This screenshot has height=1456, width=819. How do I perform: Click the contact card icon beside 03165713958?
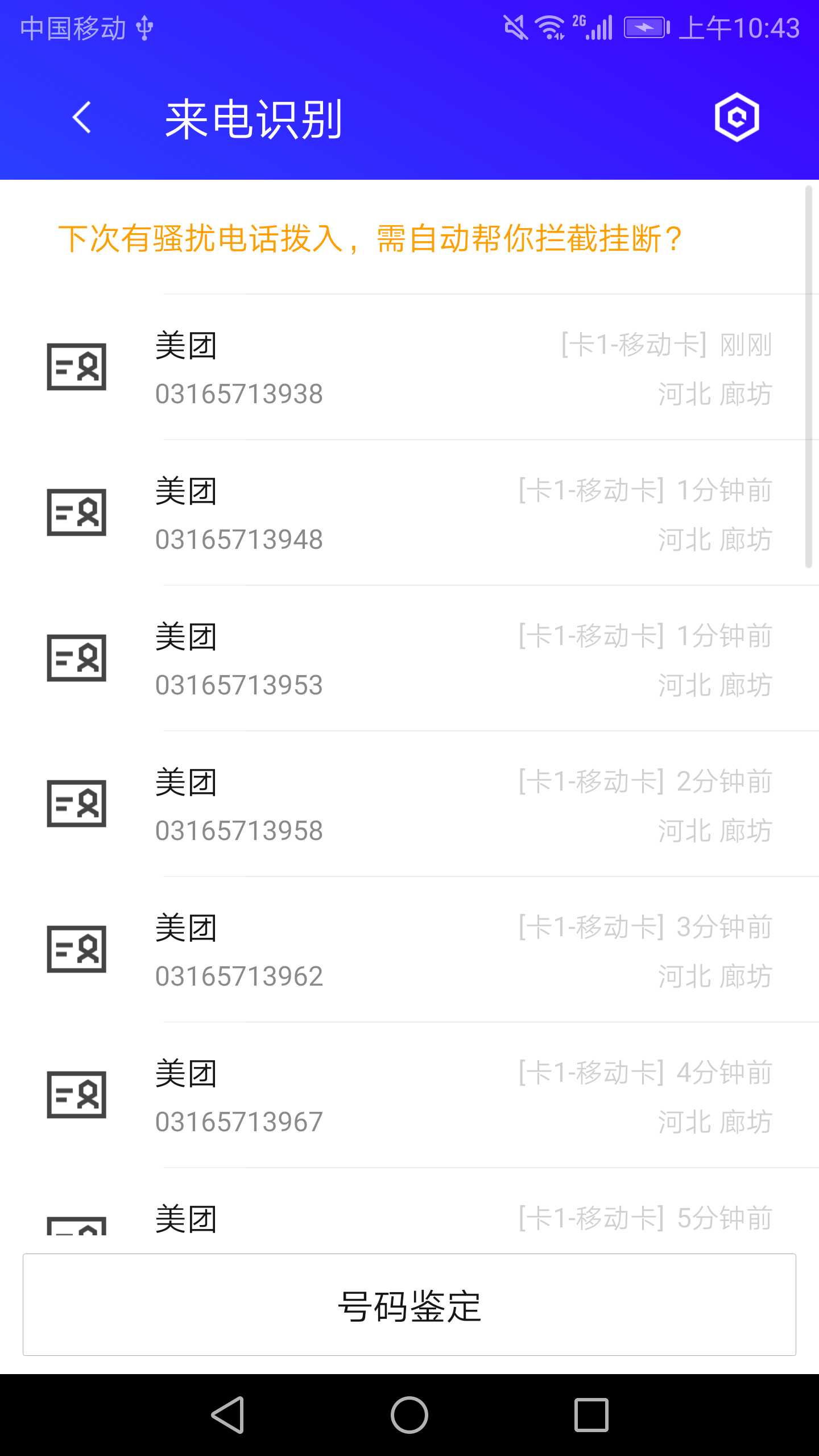[76, 804]
